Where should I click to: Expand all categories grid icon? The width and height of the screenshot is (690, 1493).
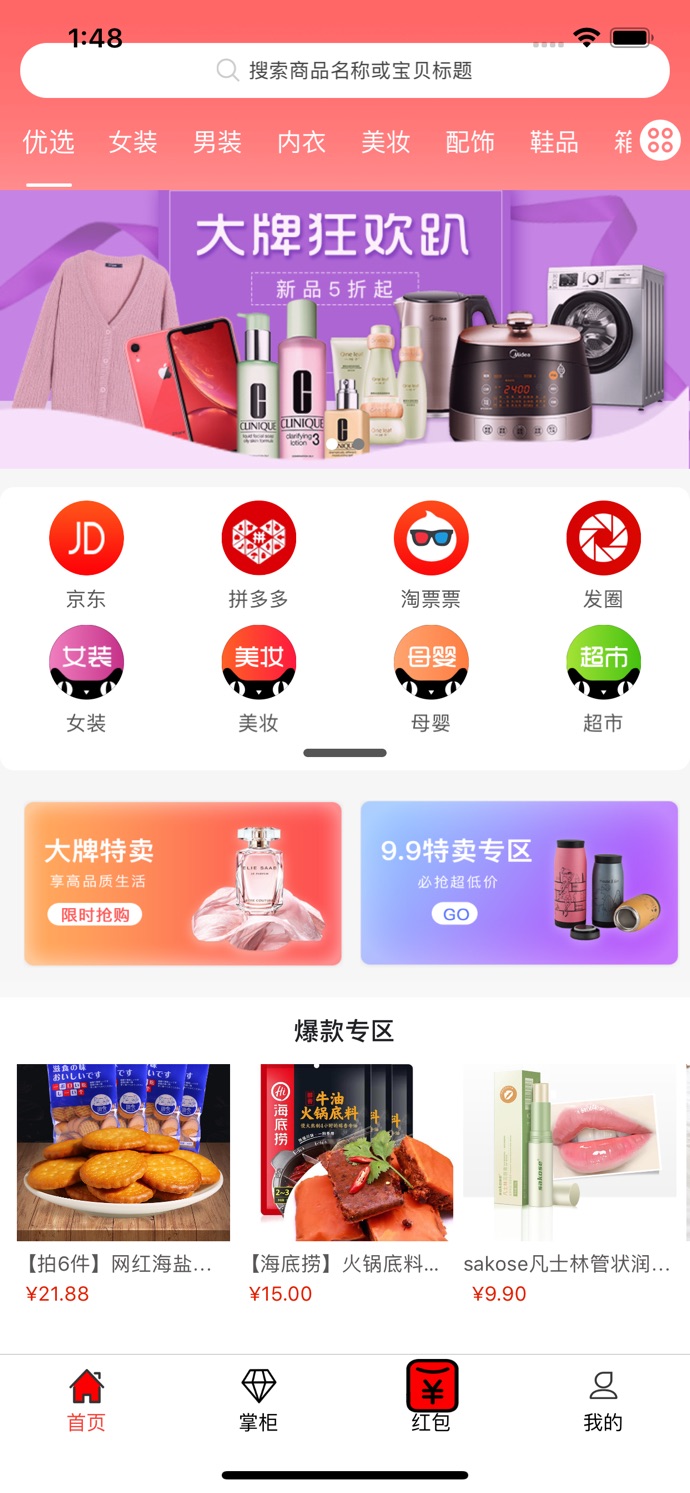660,141
